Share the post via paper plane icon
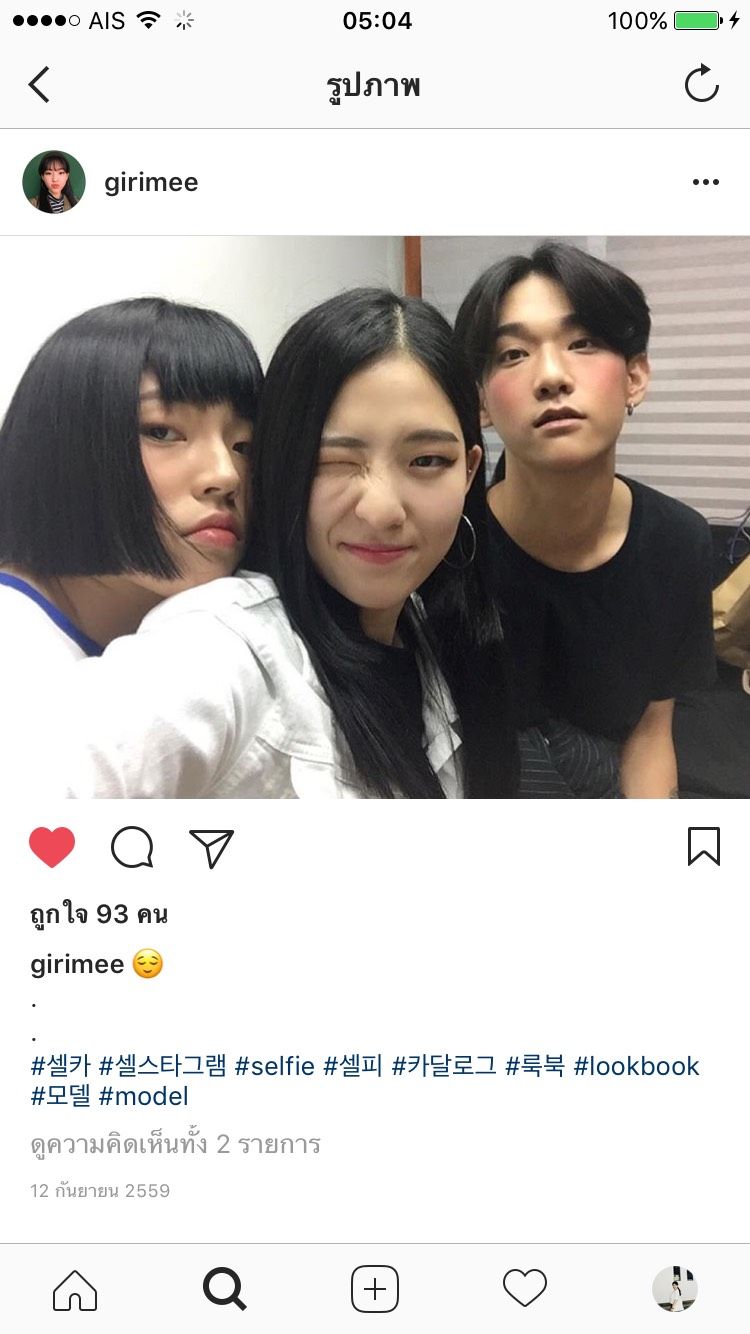The image size is (750, 1334). pos(211,848)
